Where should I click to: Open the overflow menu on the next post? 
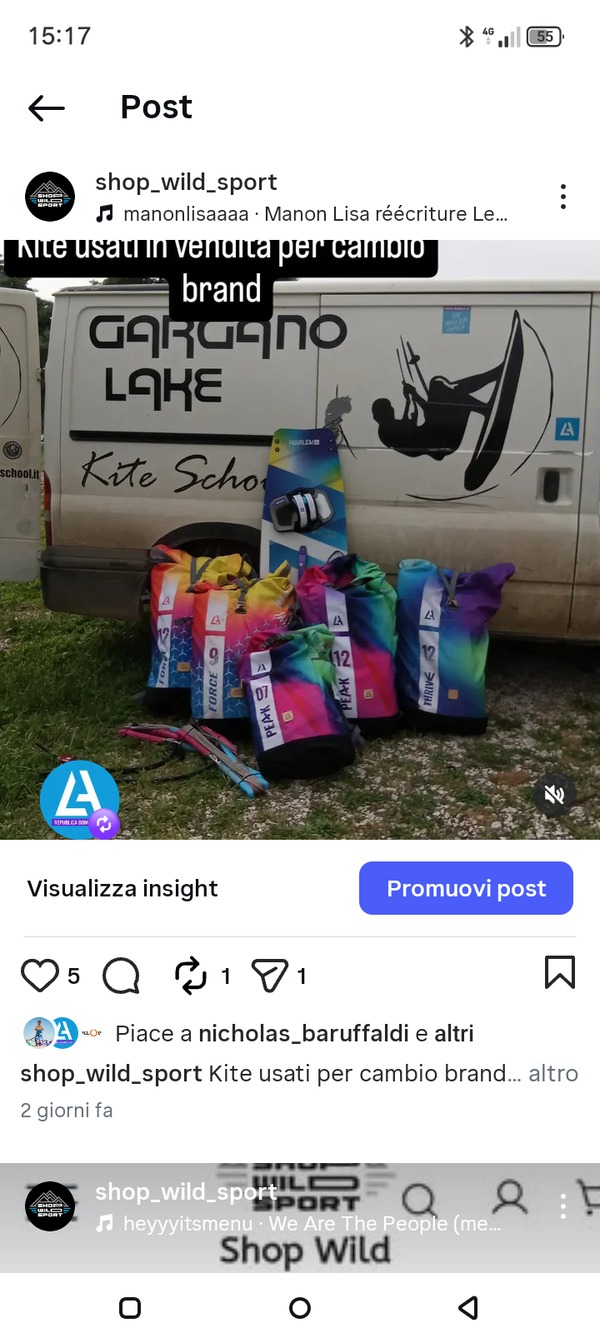coord(563,1205)
